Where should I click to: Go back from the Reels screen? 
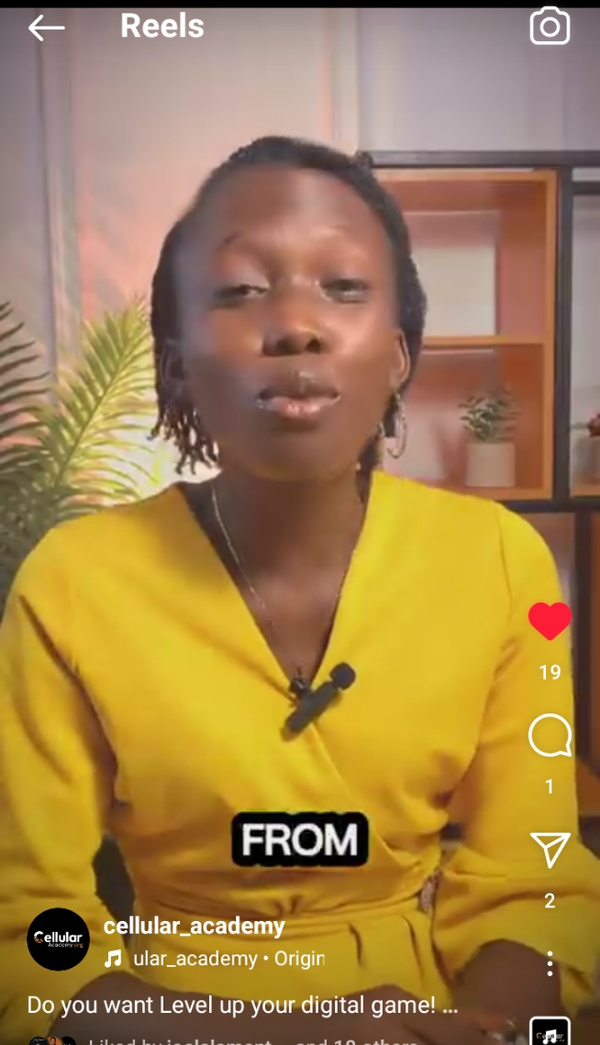pos(46,28)
